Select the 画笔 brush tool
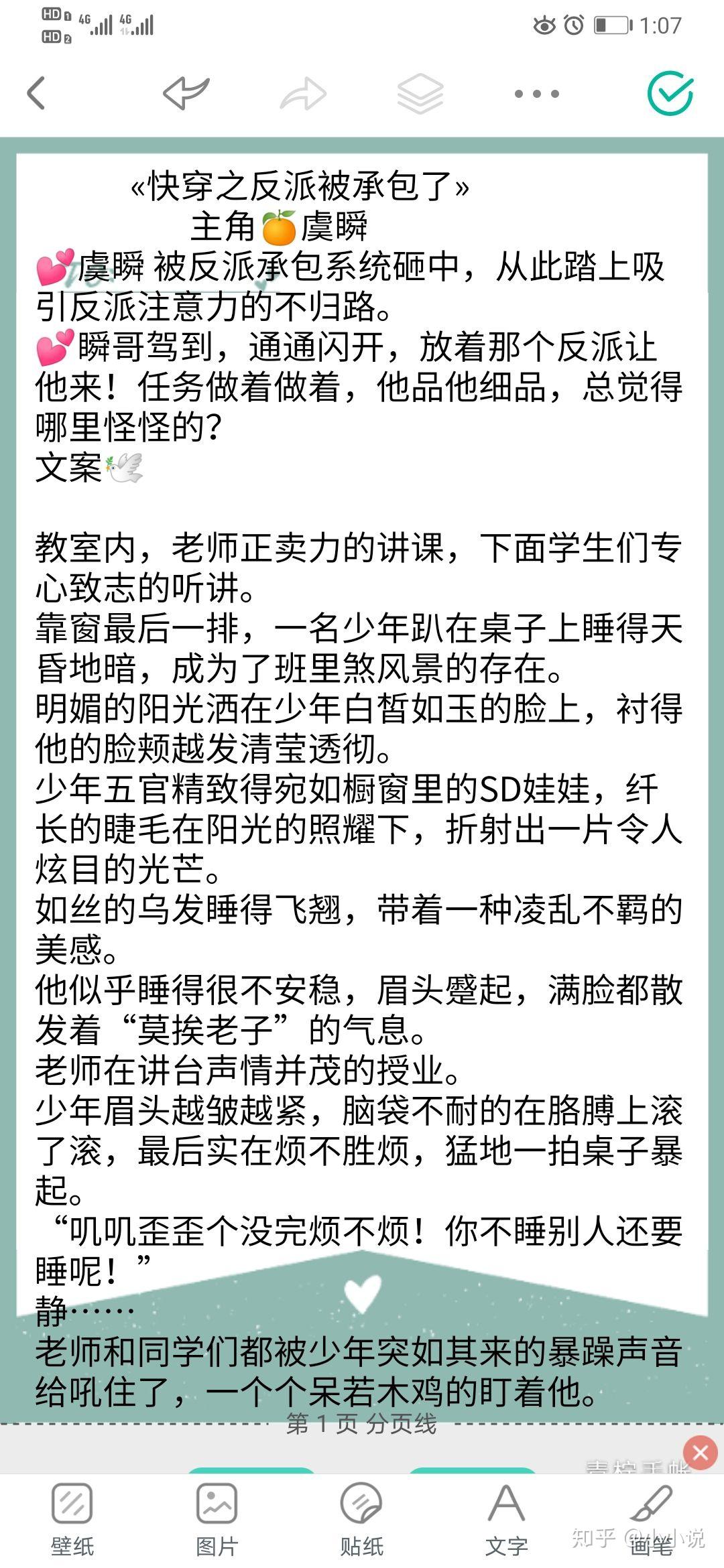 click(651, 1519)
